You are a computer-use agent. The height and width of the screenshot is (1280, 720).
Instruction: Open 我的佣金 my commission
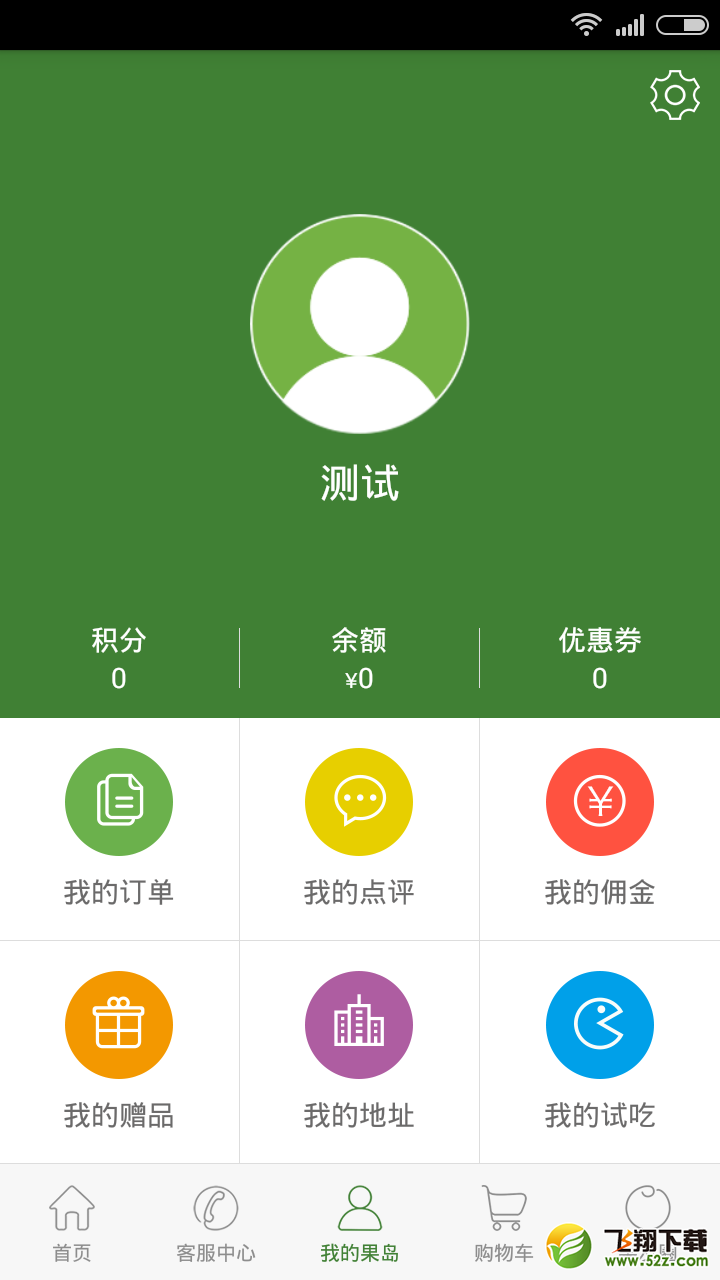pyautogui.click(x=600, y=829)
